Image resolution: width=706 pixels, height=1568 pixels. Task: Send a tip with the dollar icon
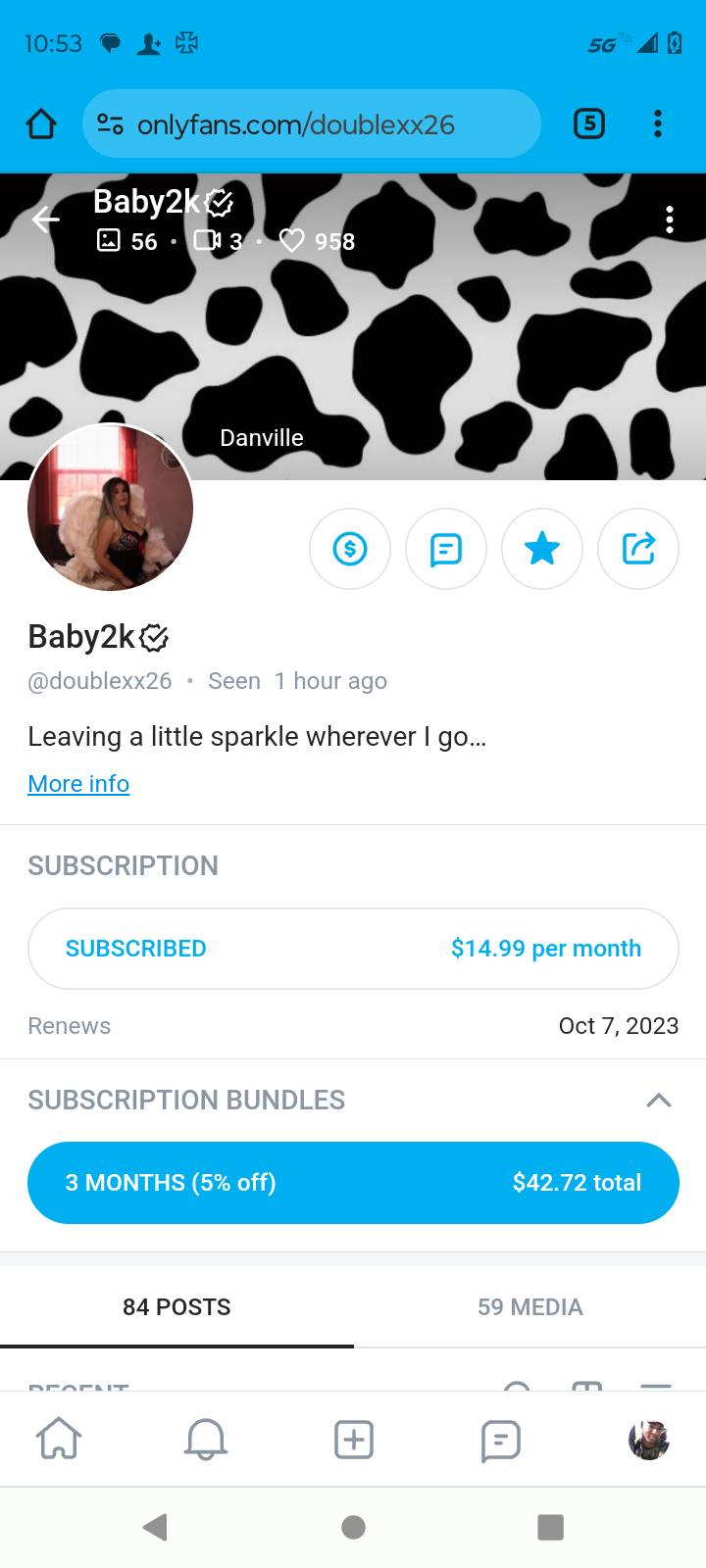tap(350, 549)
